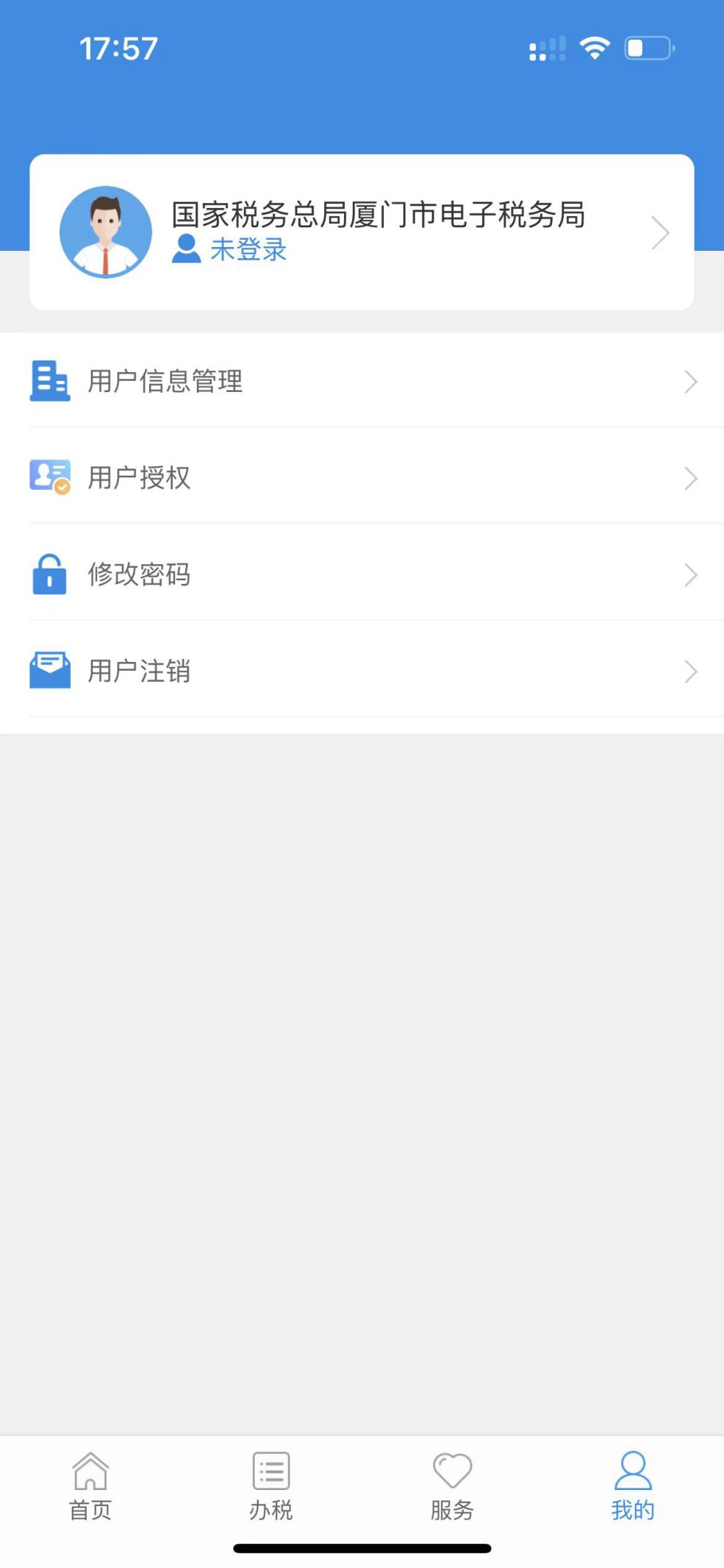
Task: Open 用户注销 row
Action: coord(362,669)
